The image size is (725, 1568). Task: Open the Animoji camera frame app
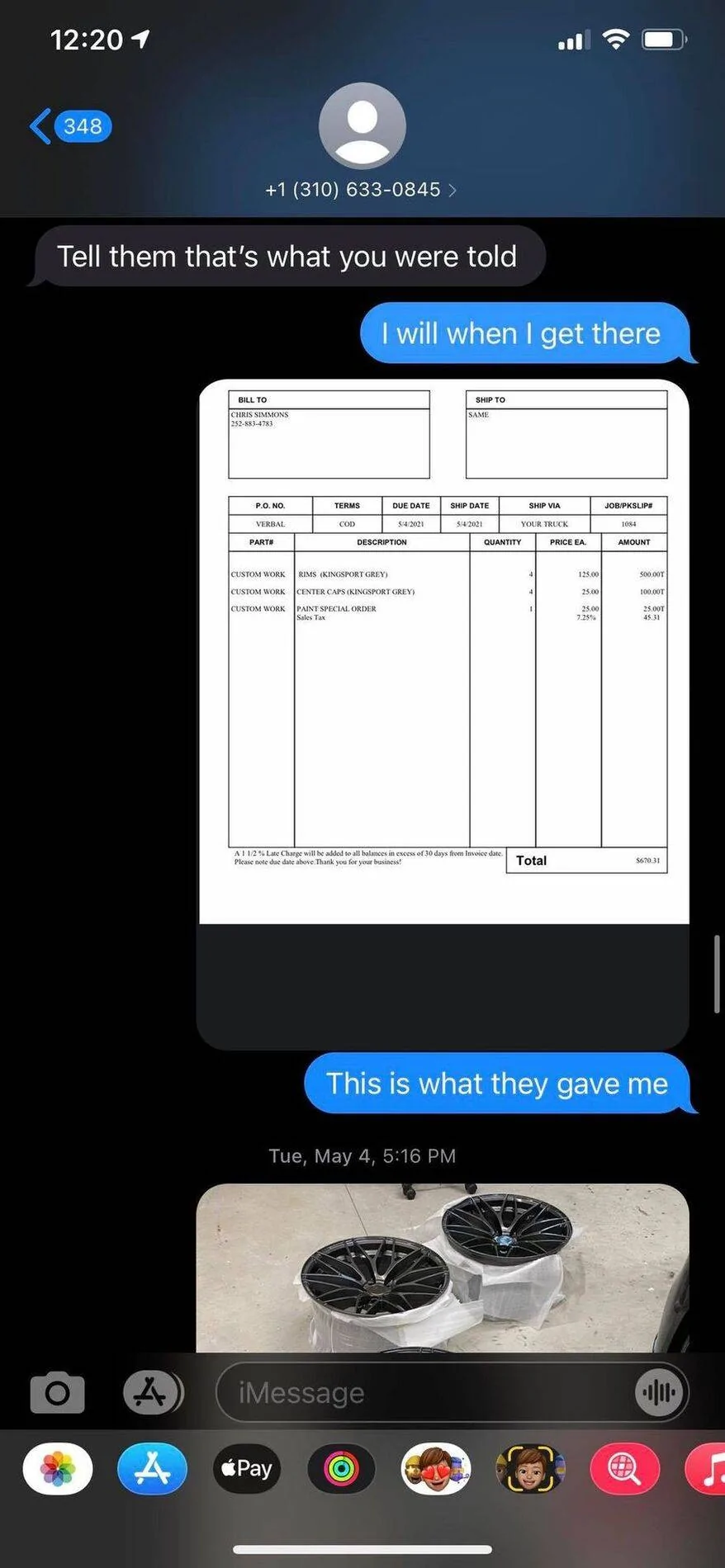click(x=530, y=1468)
